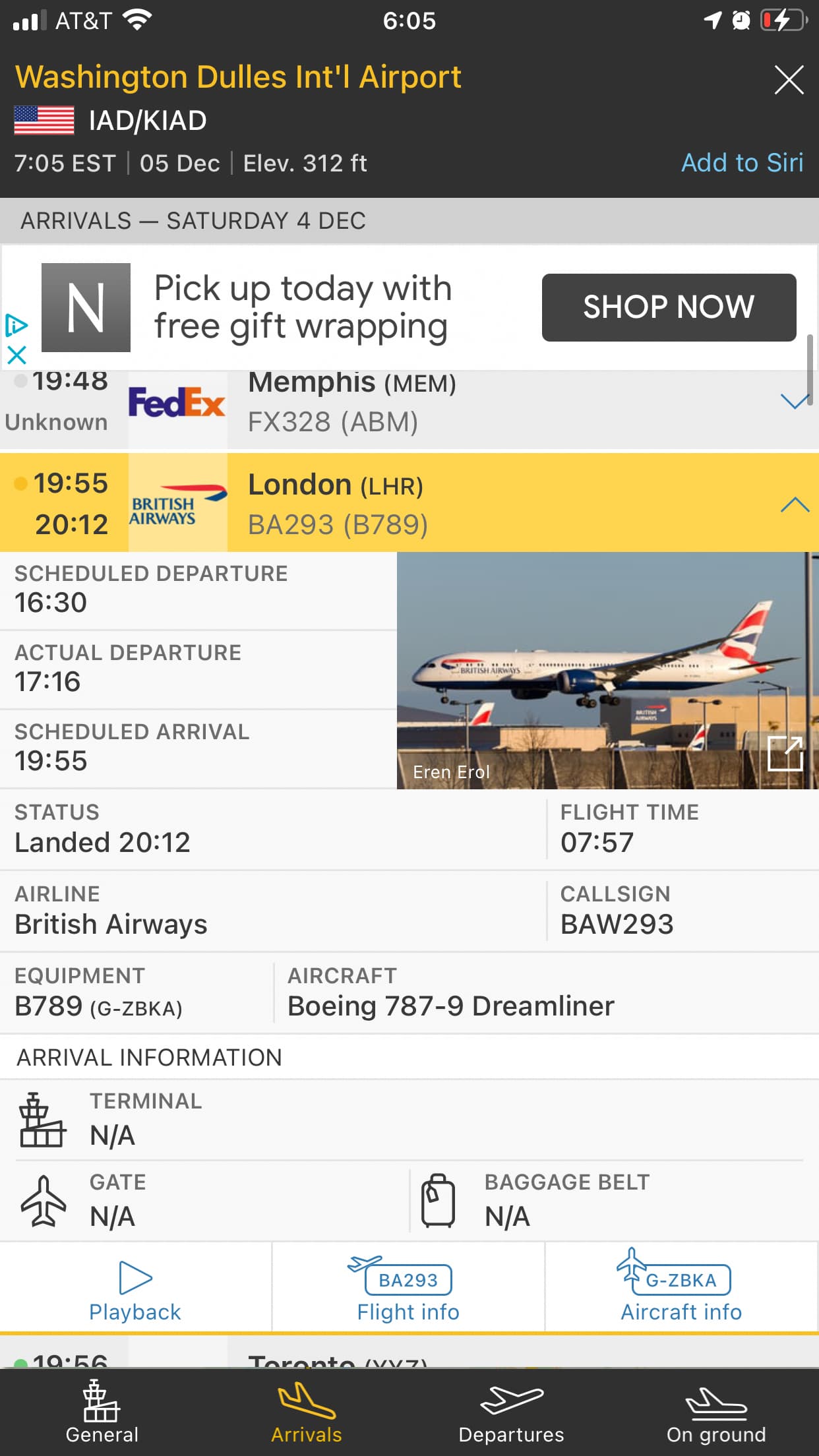The width and height of the screenshot is (819, 1456).
Task: Show the On ground tab
Action: click(x=716, y=1412)
